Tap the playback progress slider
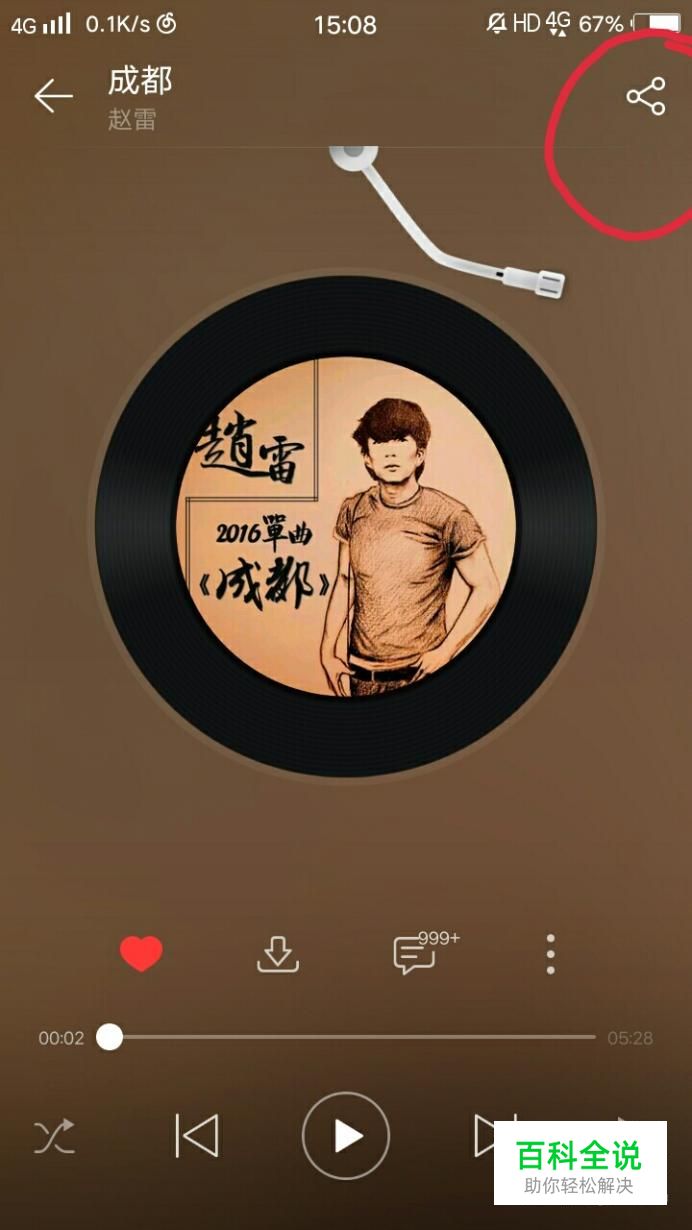 [x=350, y=1037]
